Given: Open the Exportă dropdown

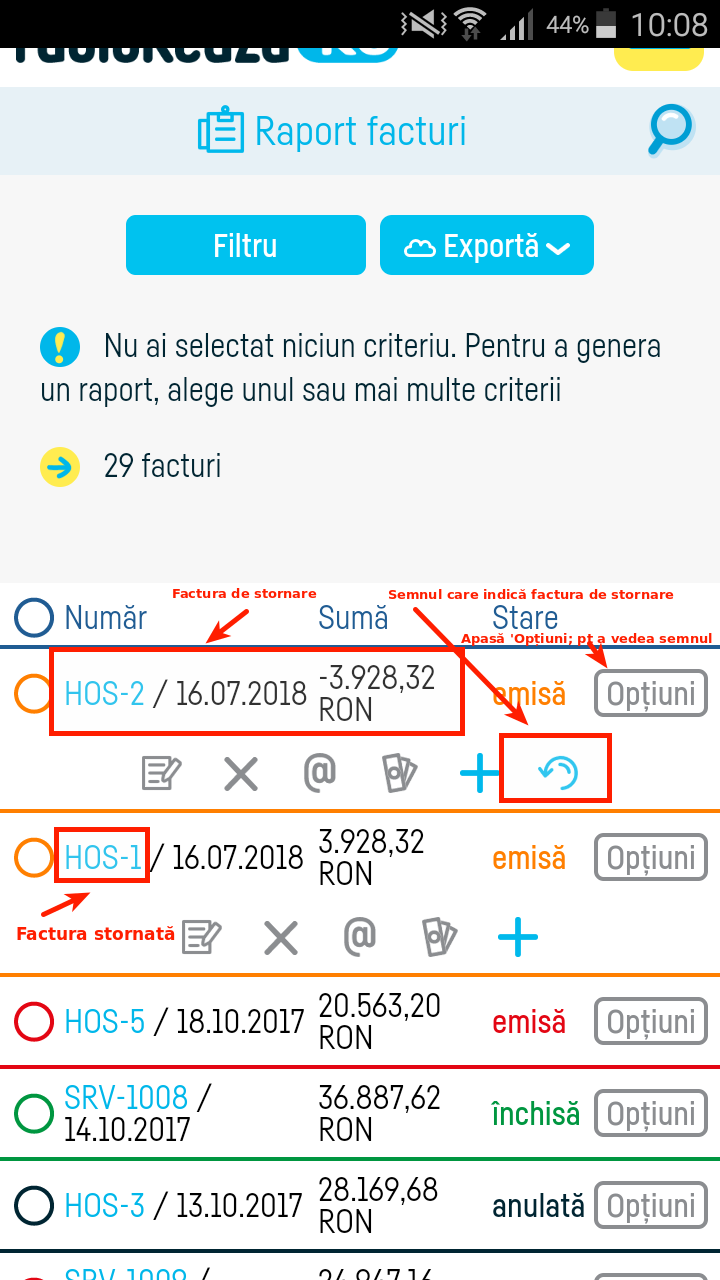Looking at the screenshot, I should click(487, 245).
